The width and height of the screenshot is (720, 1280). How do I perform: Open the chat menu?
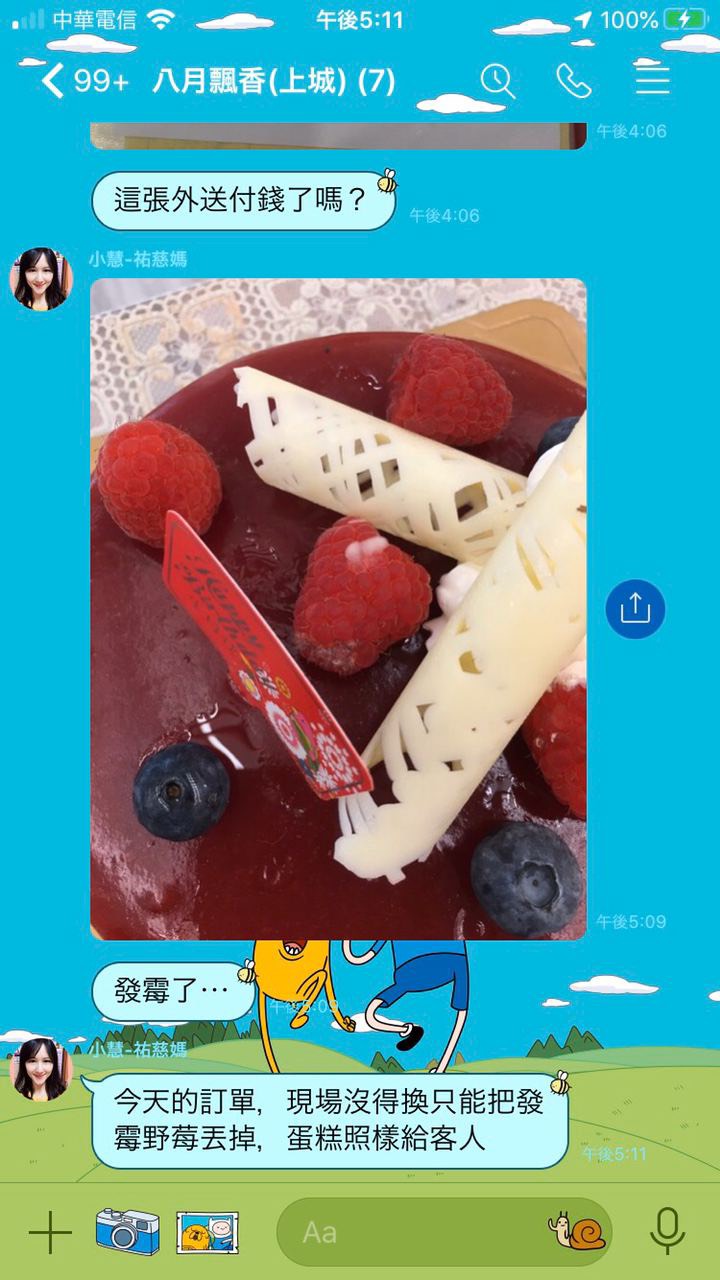652,79
